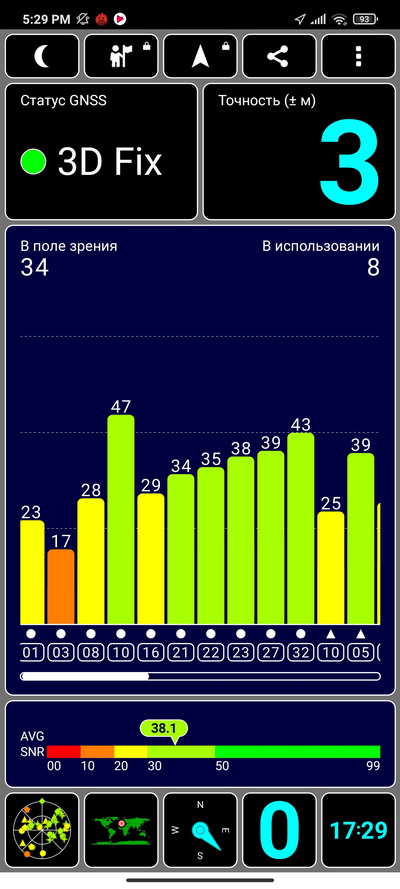Open the locked navigation arrow feature

coord(200,56)
